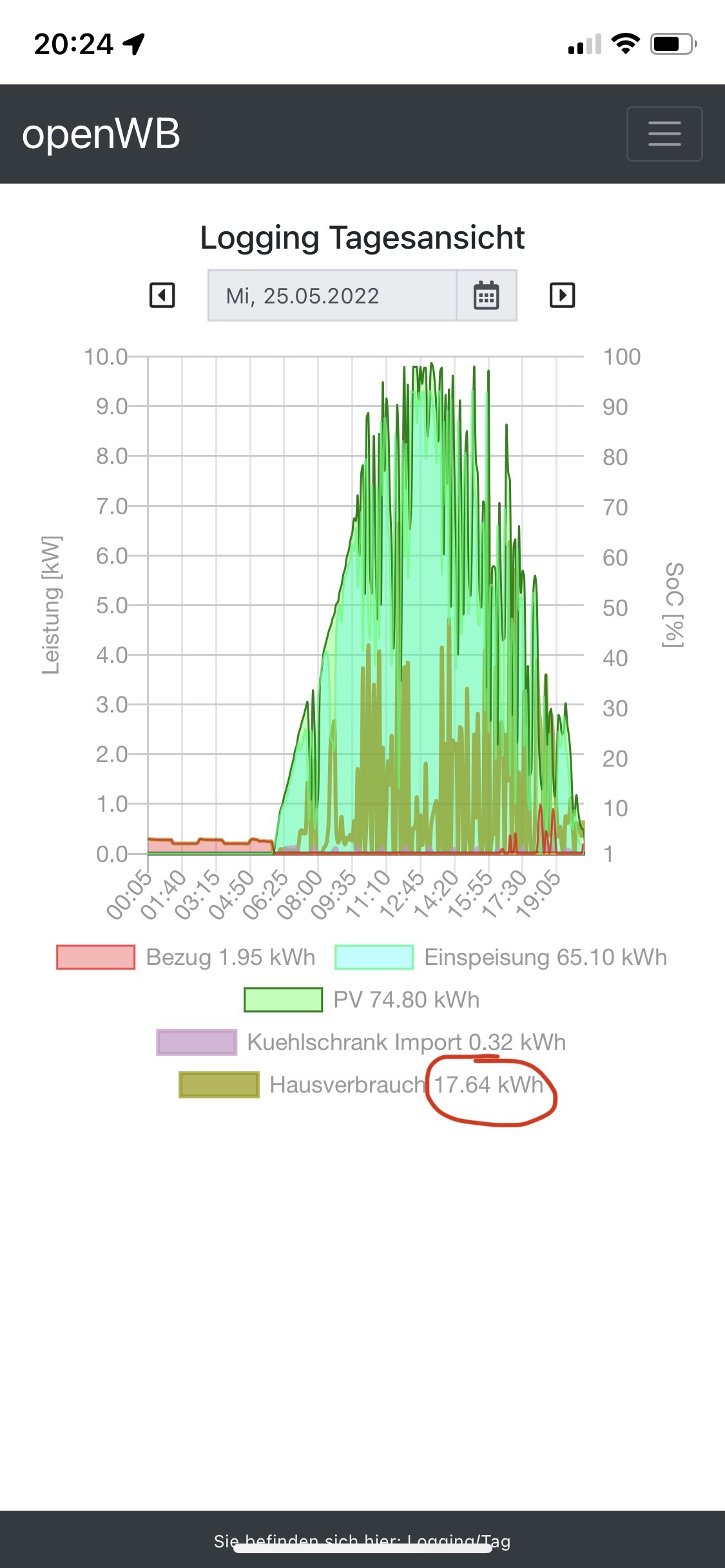725x1568 pixels.
Task: Open the calendar date picker
Action: [x=487, y=296]
